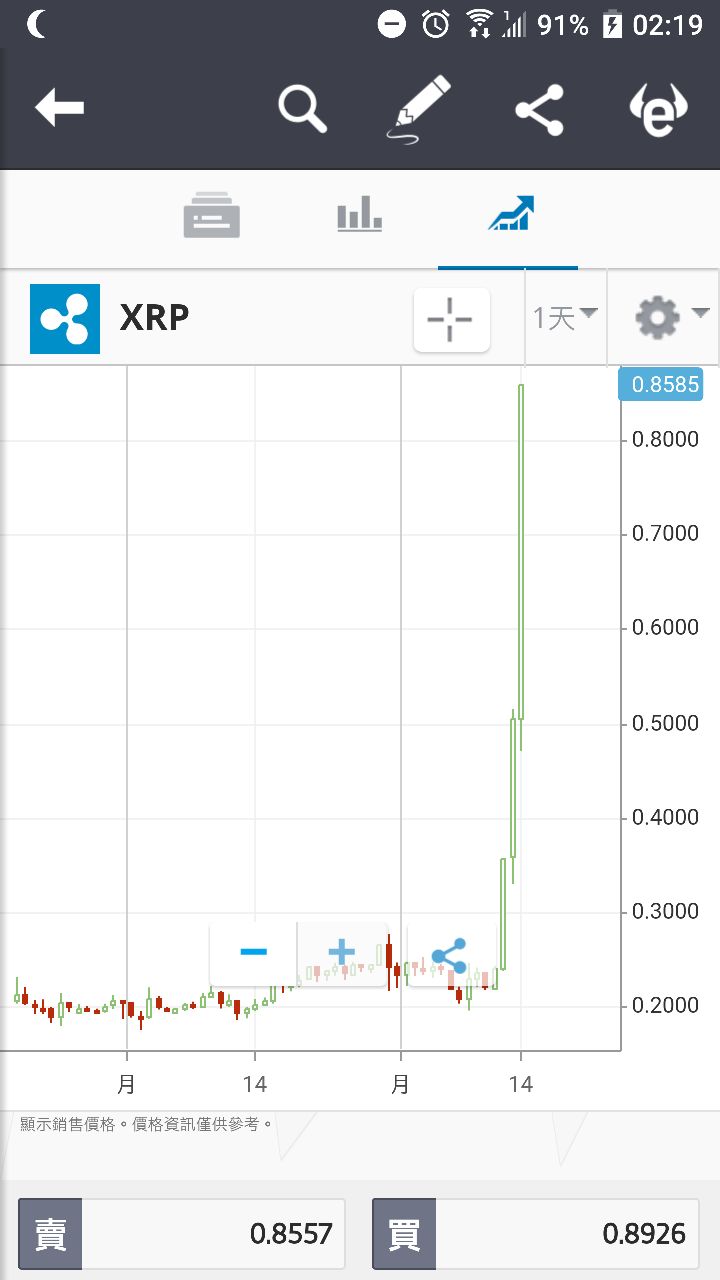Share the chart via overlay icon
This screenshot has width=720, height=1280.
coord(451,957)
